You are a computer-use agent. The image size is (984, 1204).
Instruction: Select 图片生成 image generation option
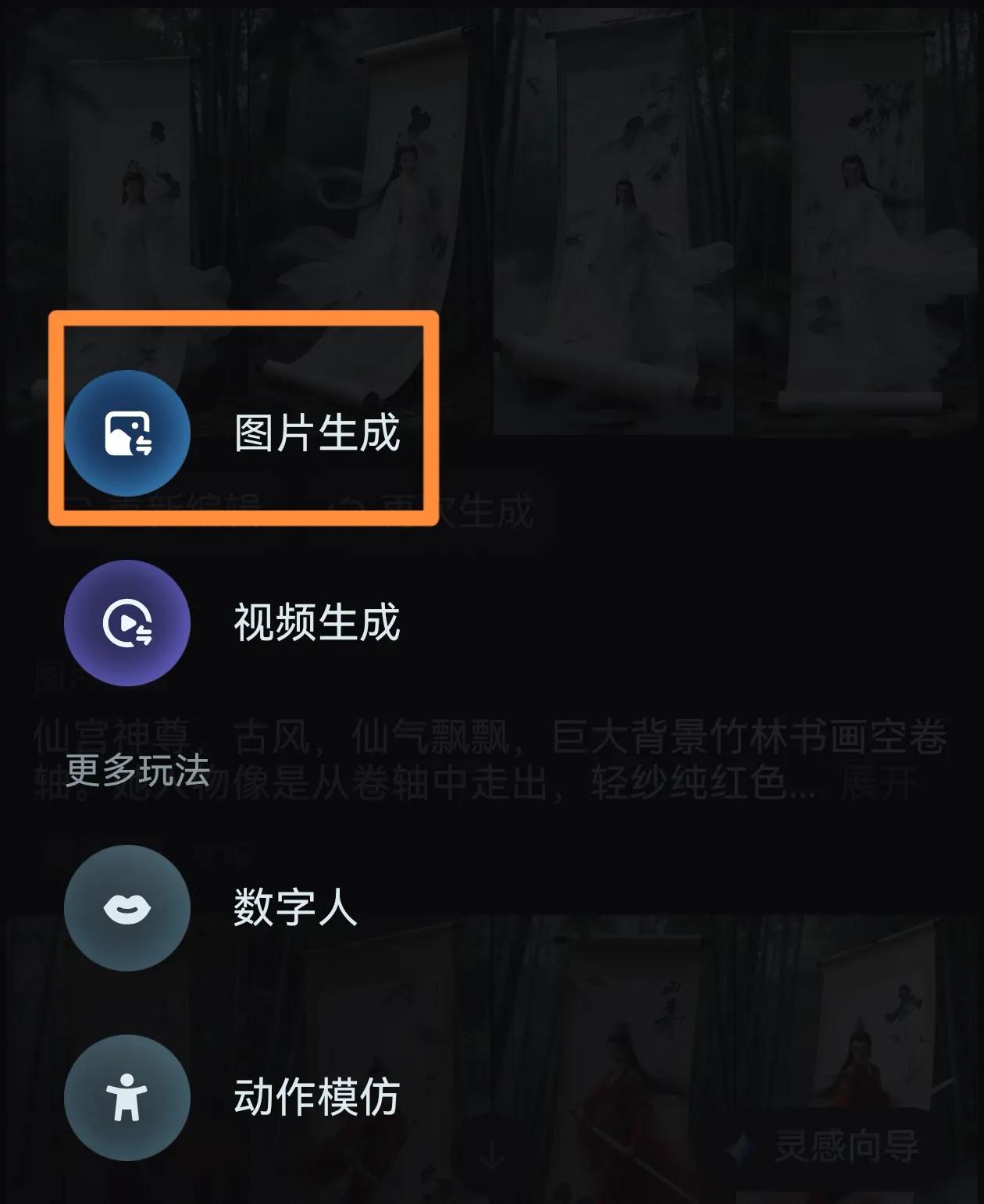click(x=233, y=433)
